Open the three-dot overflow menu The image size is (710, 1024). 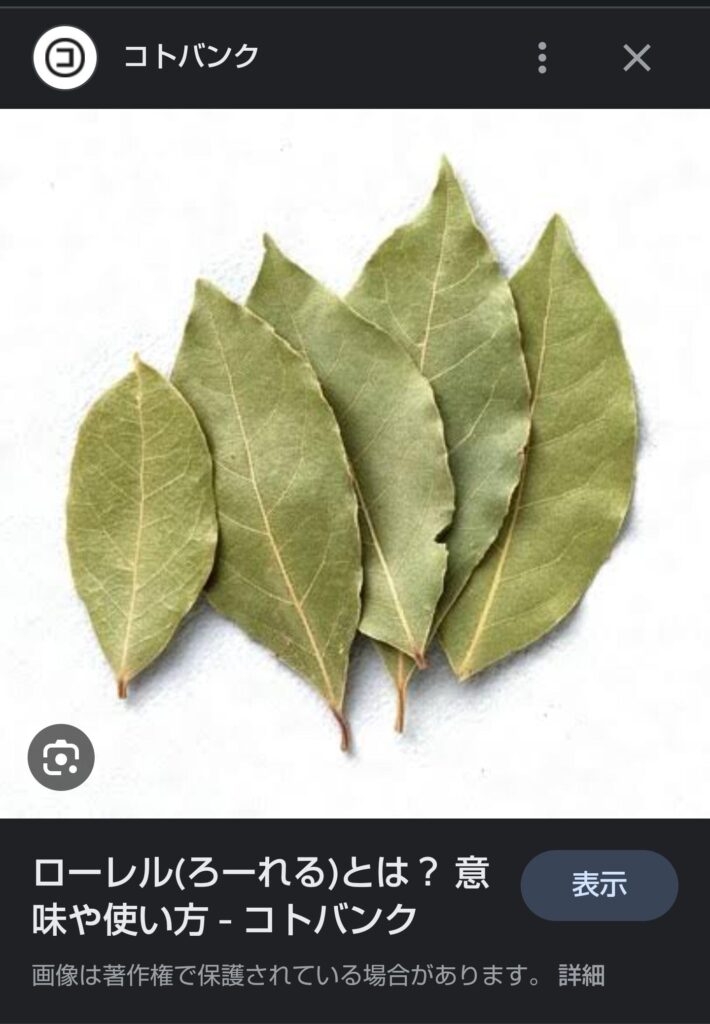point(542,58)
